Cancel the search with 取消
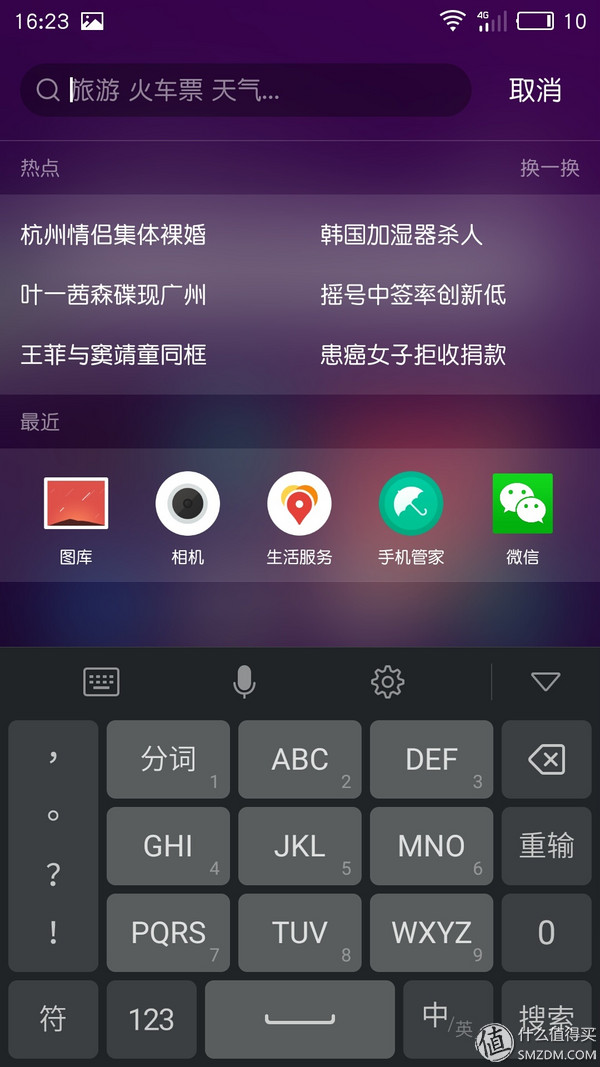 pos(535,90)
